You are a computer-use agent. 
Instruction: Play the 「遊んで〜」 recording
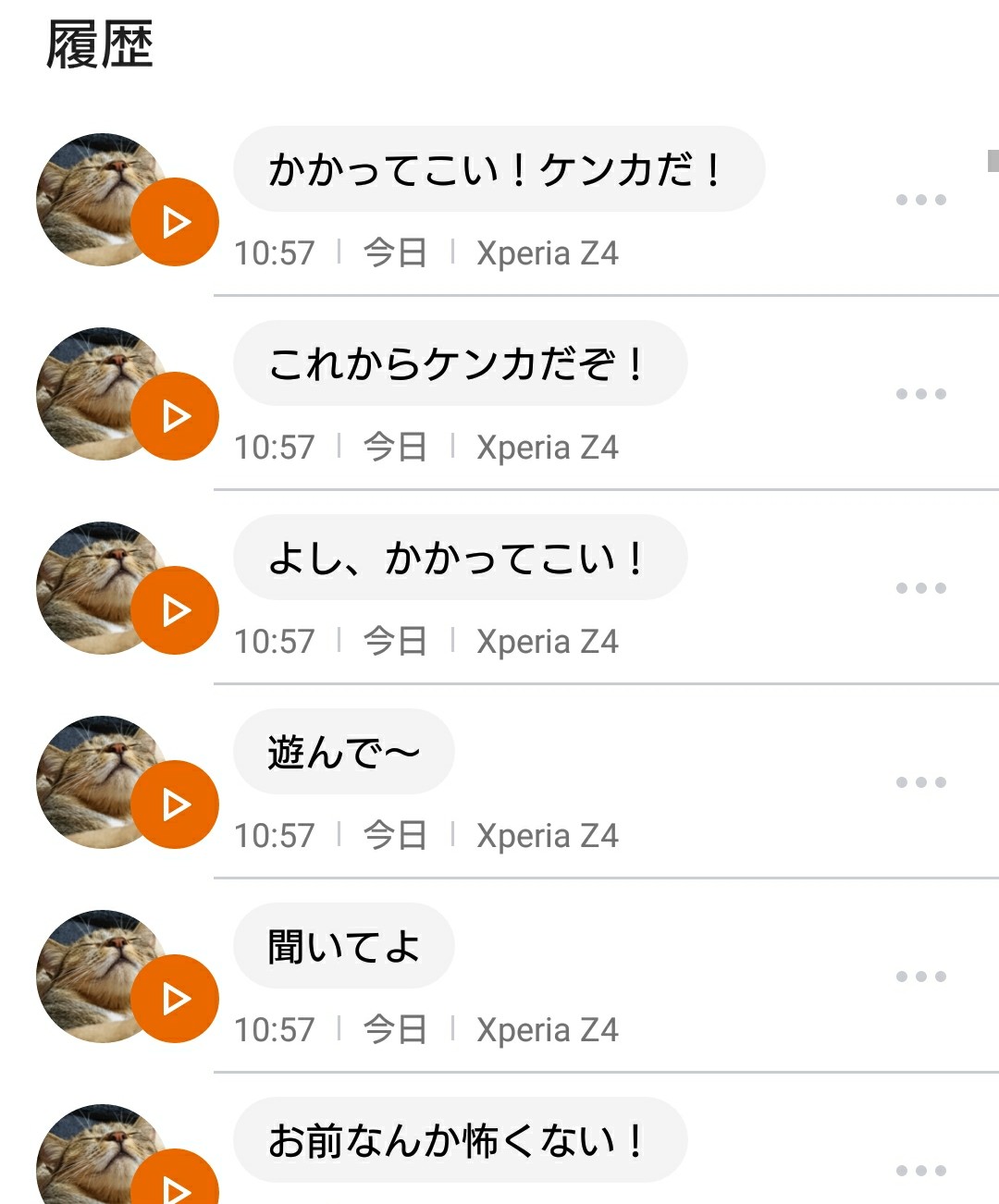175,805
